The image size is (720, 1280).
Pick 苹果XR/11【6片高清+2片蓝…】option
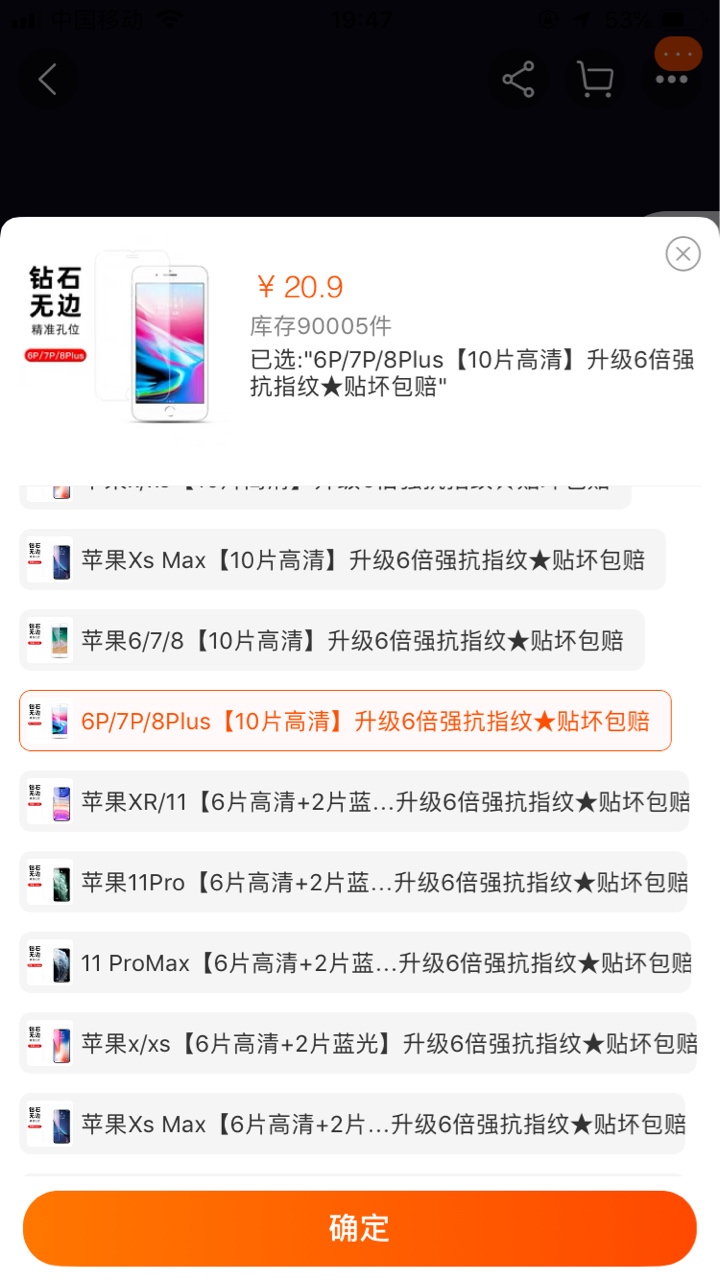pos(355,802)
